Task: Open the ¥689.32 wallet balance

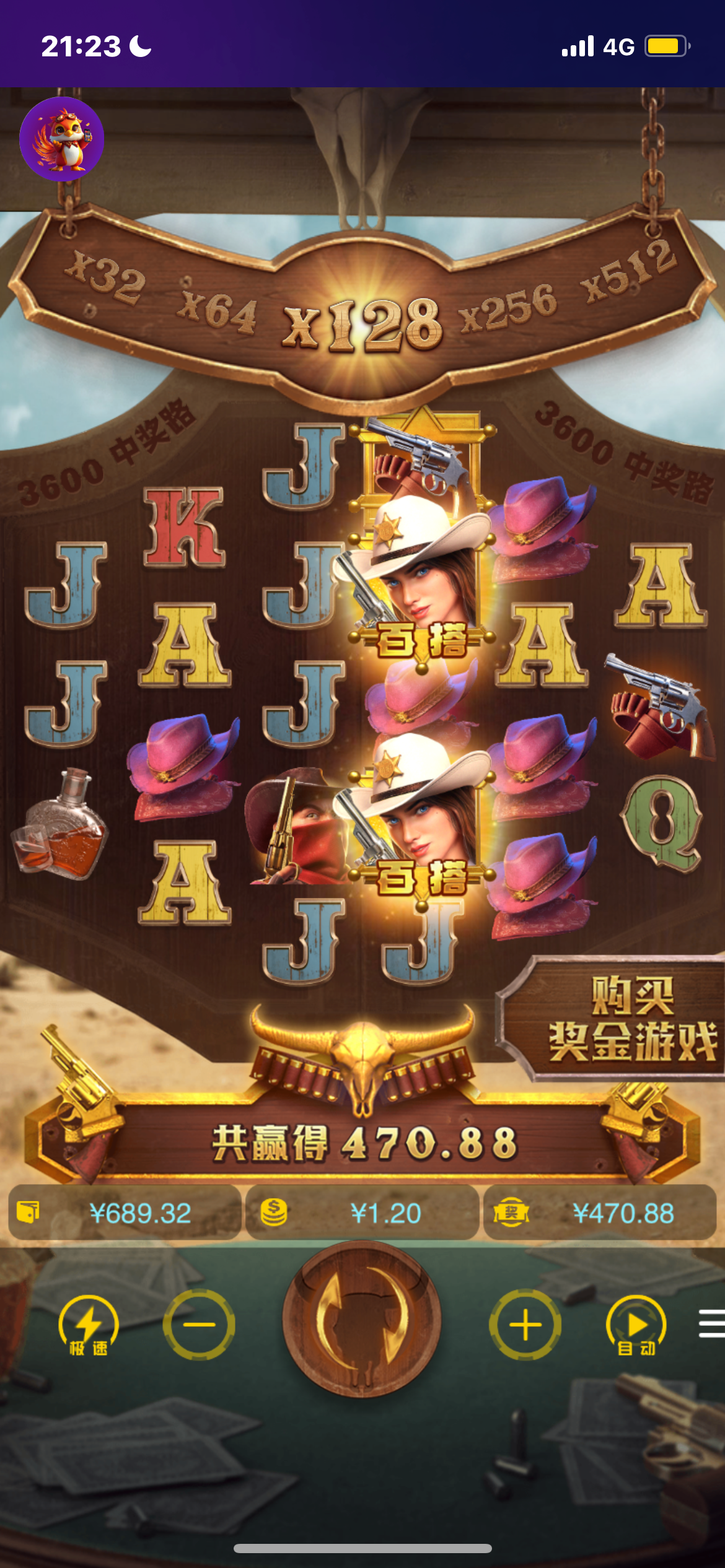Action: pyautogui.click(x=124, y=1213)
